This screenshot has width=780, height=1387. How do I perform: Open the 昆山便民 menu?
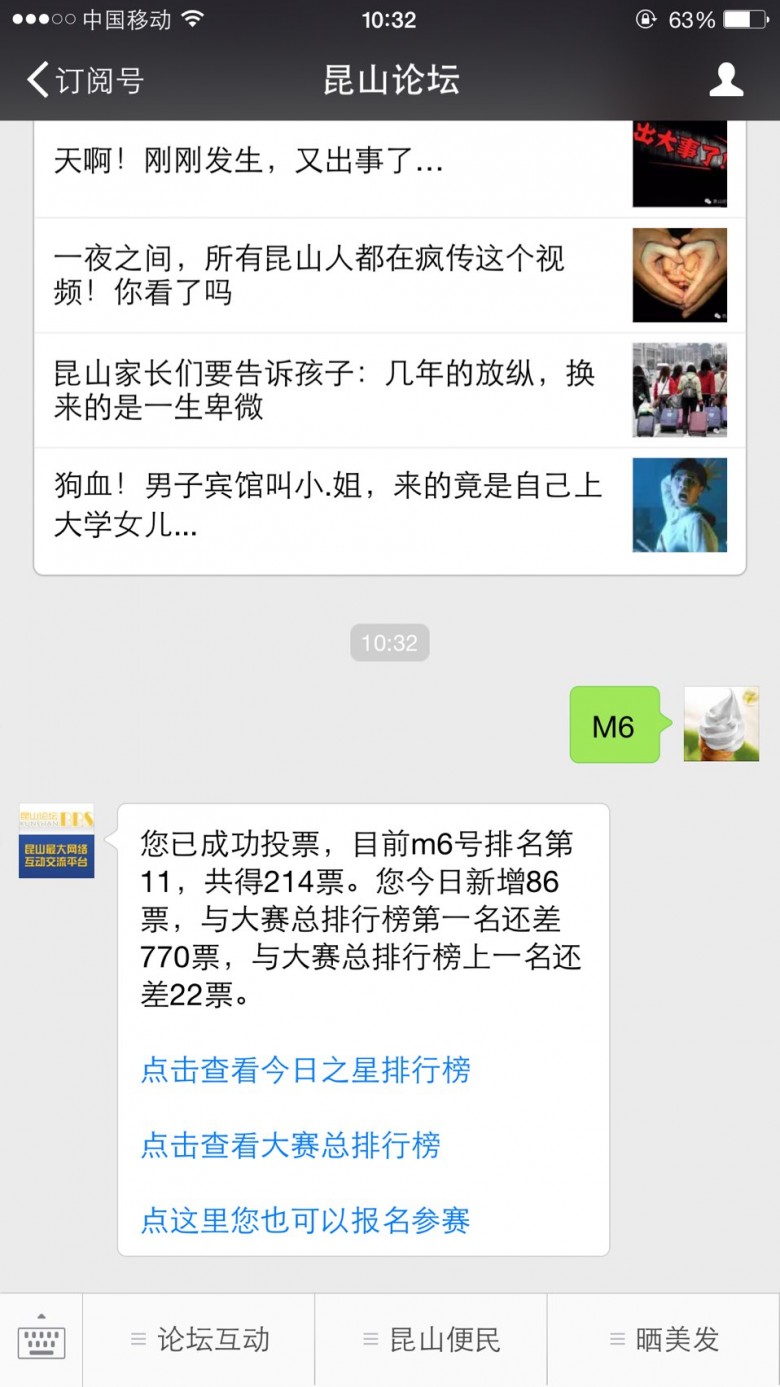(431, 1340)
